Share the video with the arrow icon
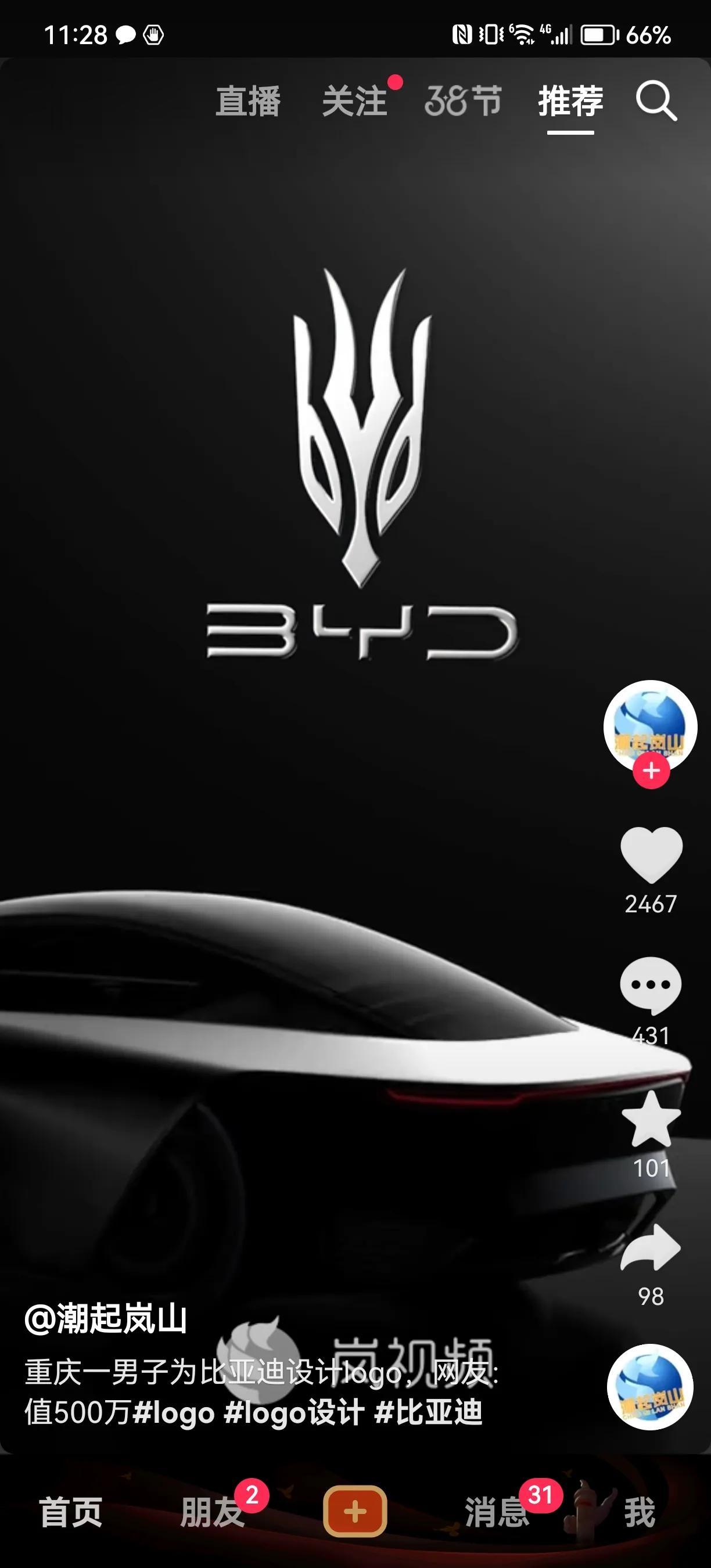 [x=651, y=1248]
